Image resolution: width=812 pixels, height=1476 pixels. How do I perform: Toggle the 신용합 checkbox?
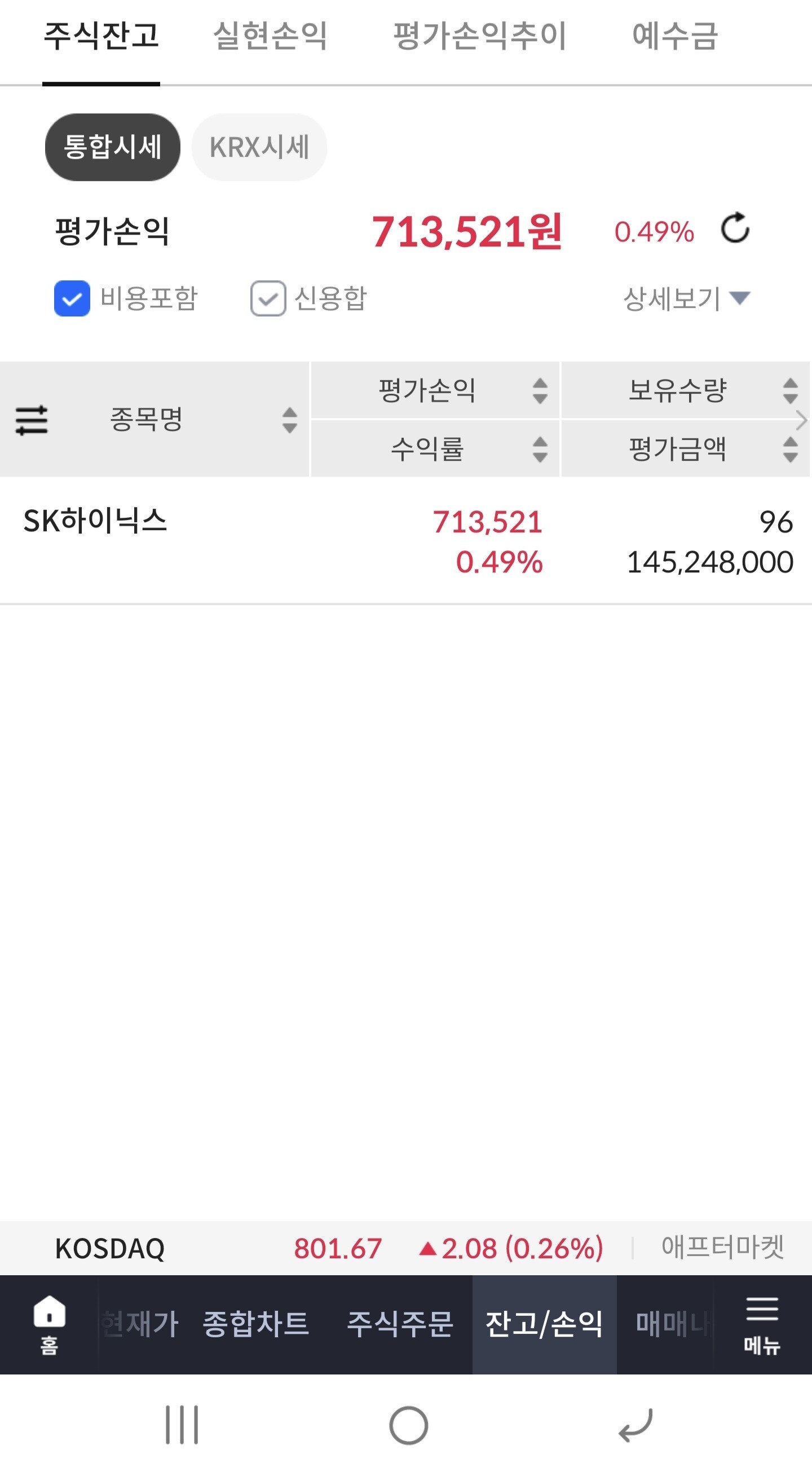click(268, 298)
